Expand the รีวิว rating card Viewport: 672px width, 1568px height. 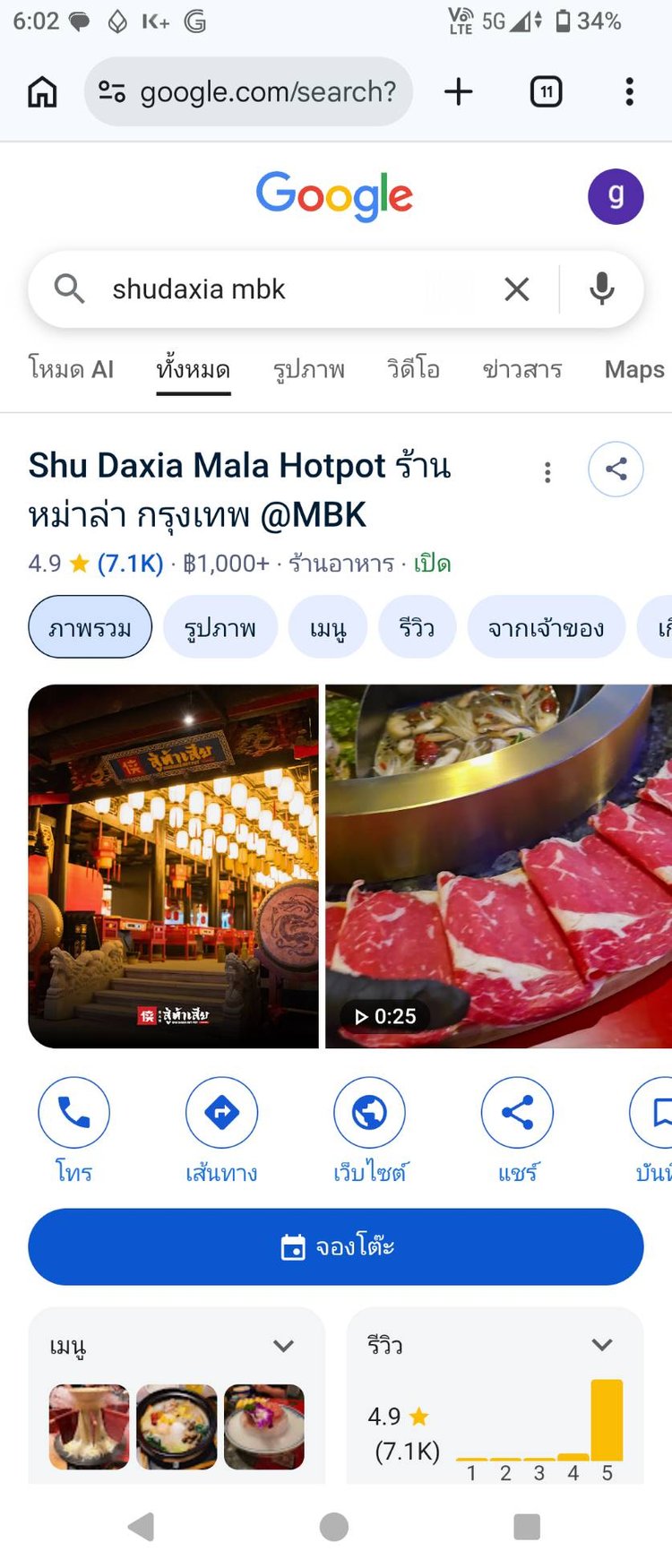(601, 1345)
